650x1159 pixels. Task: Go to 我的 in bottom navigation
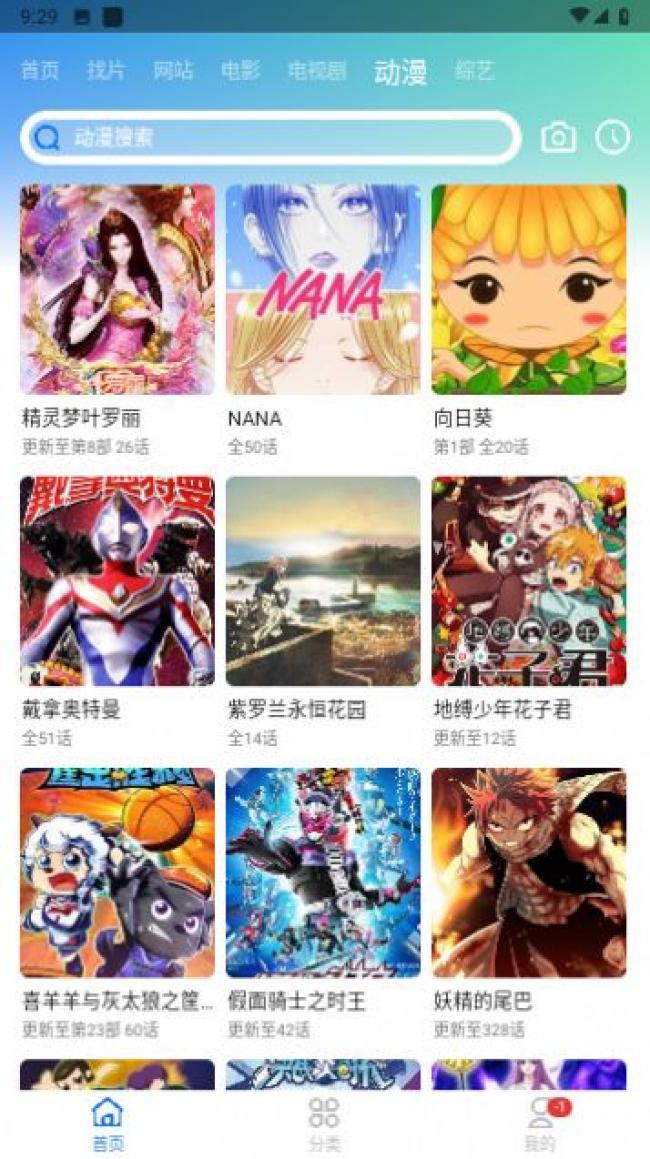541,1124
